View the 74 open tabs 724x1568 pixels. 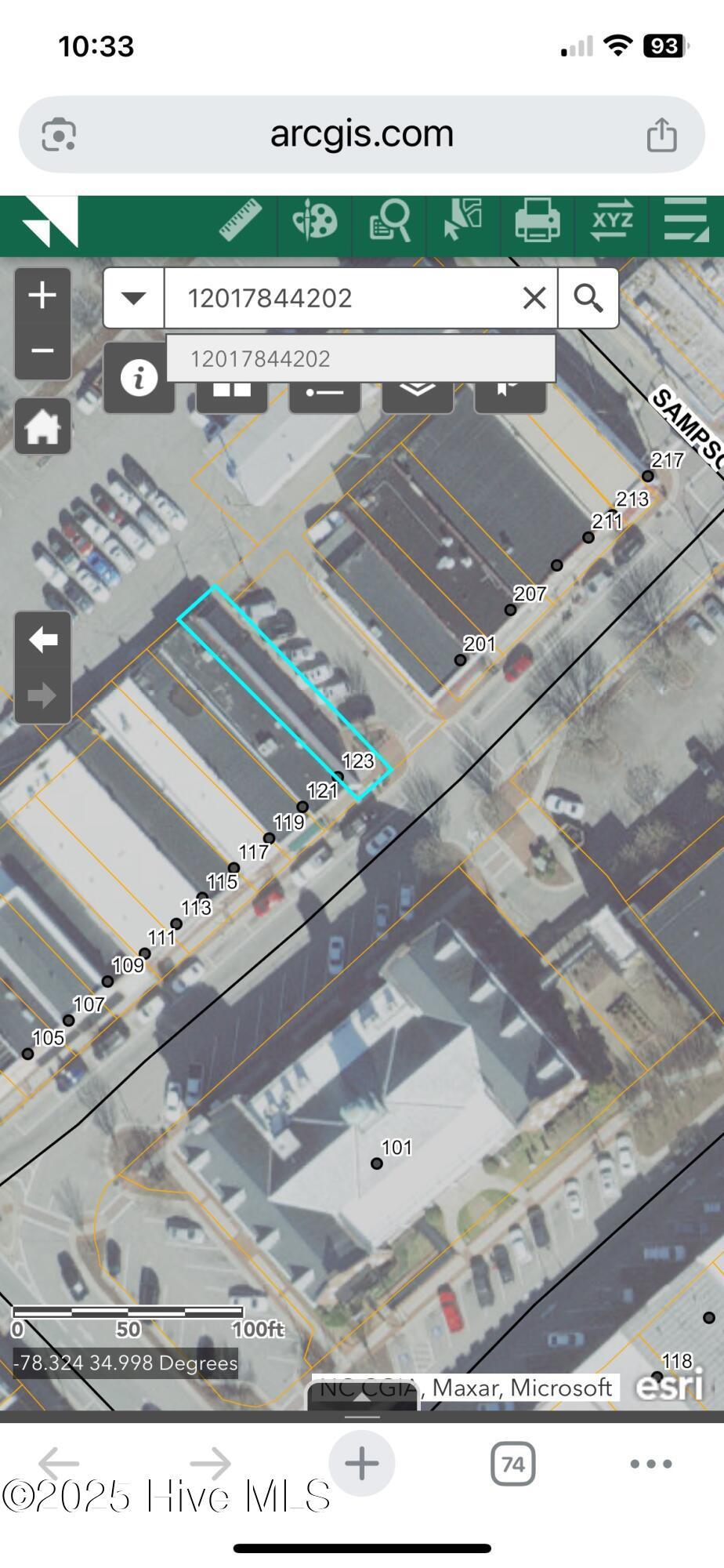coord(512,1463)
